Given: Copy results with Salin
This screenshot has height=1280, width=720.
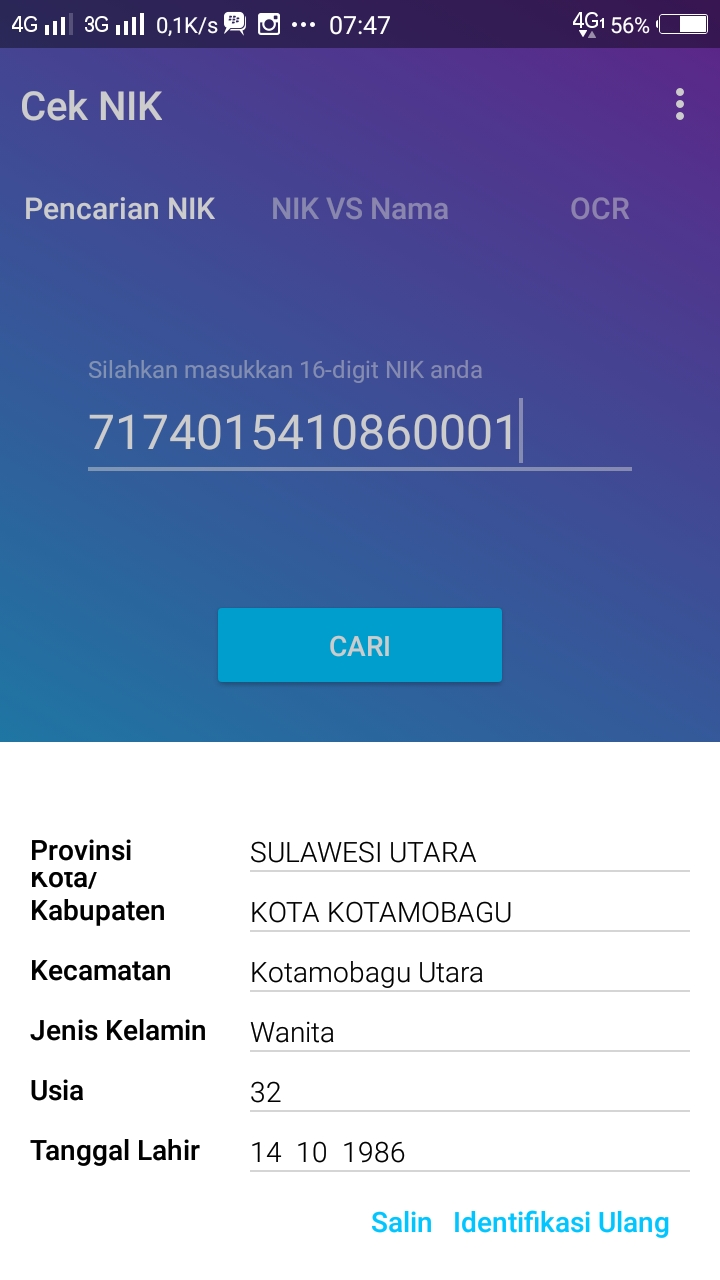Looking at the screenshot, I should [x=401, y=1222].
